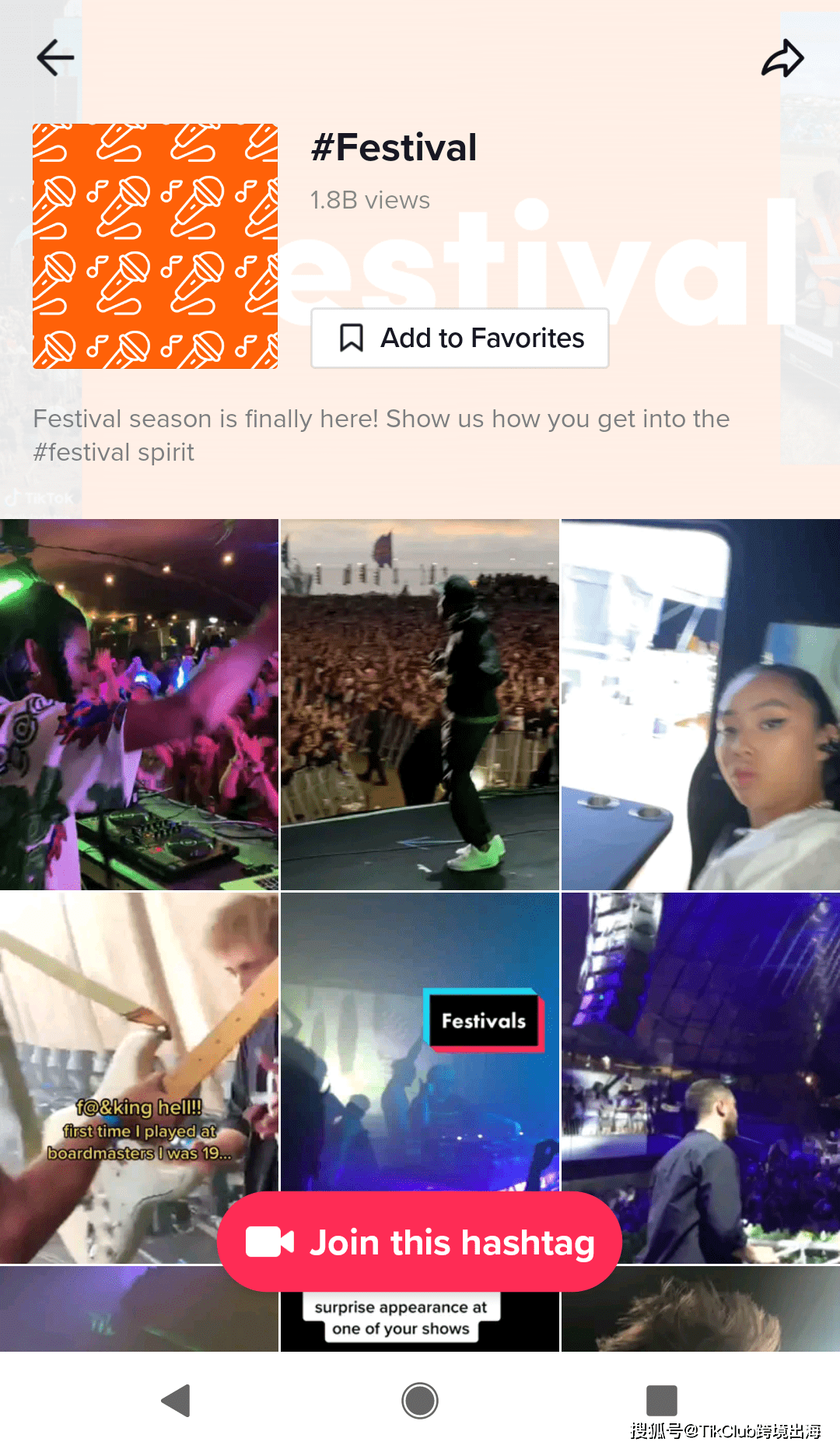Open the woman's selfie video

tap(700, 704)
